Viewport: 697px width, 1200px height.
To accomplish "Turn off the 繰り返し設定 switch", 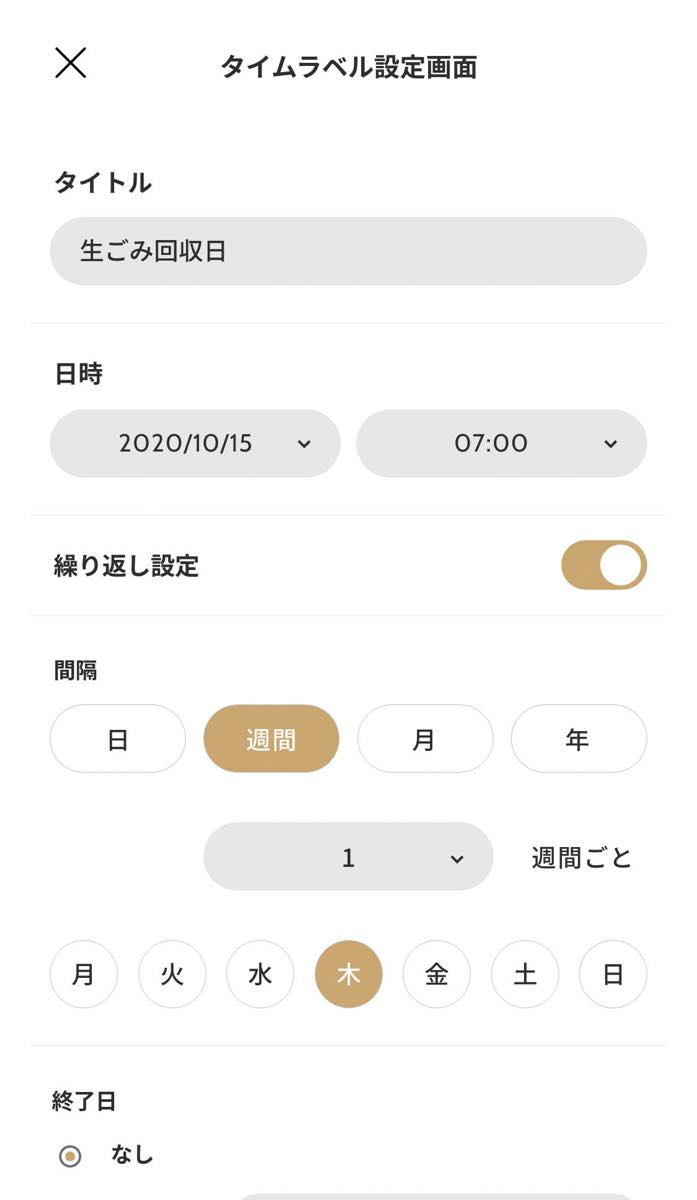I will coord(603,565).
